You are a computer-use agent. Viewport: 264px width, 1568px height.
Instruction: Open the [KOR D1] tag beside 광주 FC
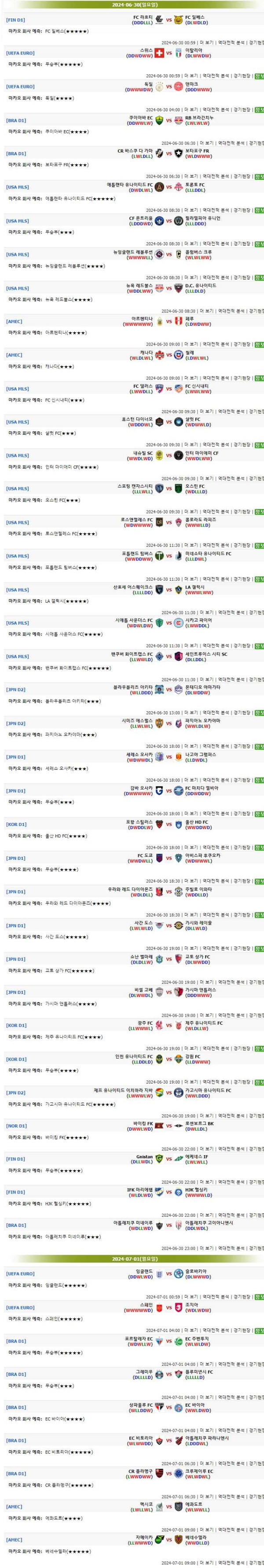16,1025
